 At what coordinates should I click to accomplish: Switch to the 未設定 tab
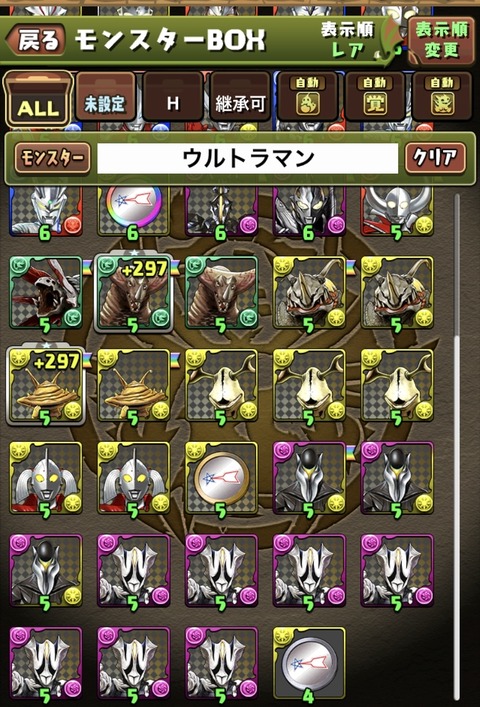pos(105,98)
